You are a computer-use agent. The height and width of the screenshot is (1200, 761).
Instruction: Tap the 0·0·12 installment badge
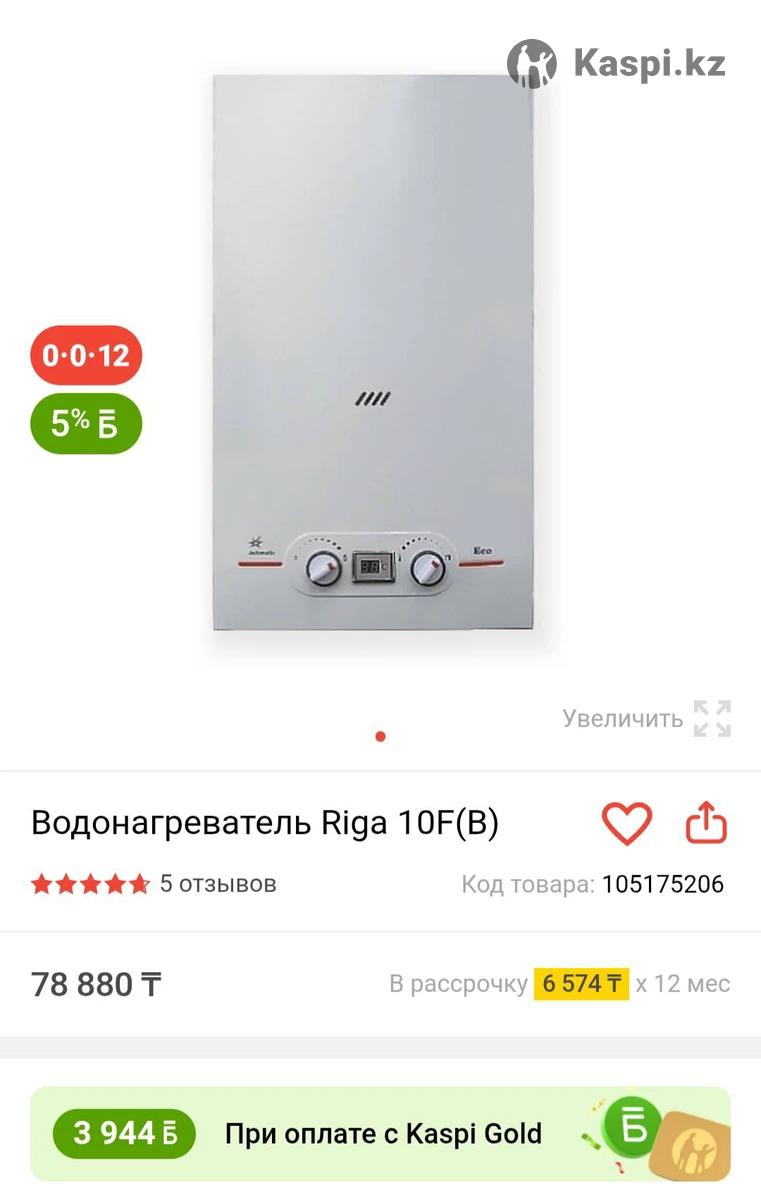click(86, 355)
